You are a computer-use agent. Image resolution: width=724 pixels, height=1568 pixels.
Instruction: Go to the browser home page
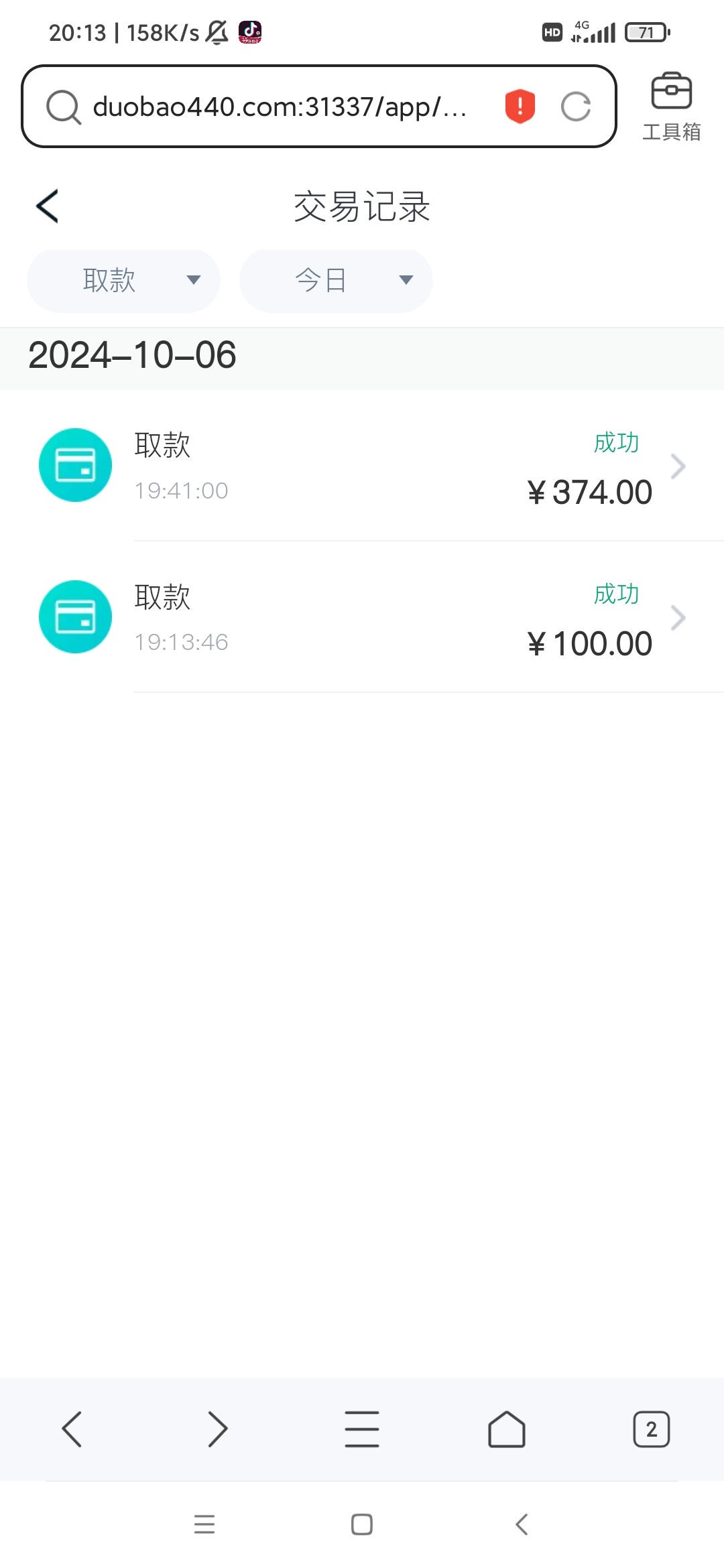coord(507,1429)
